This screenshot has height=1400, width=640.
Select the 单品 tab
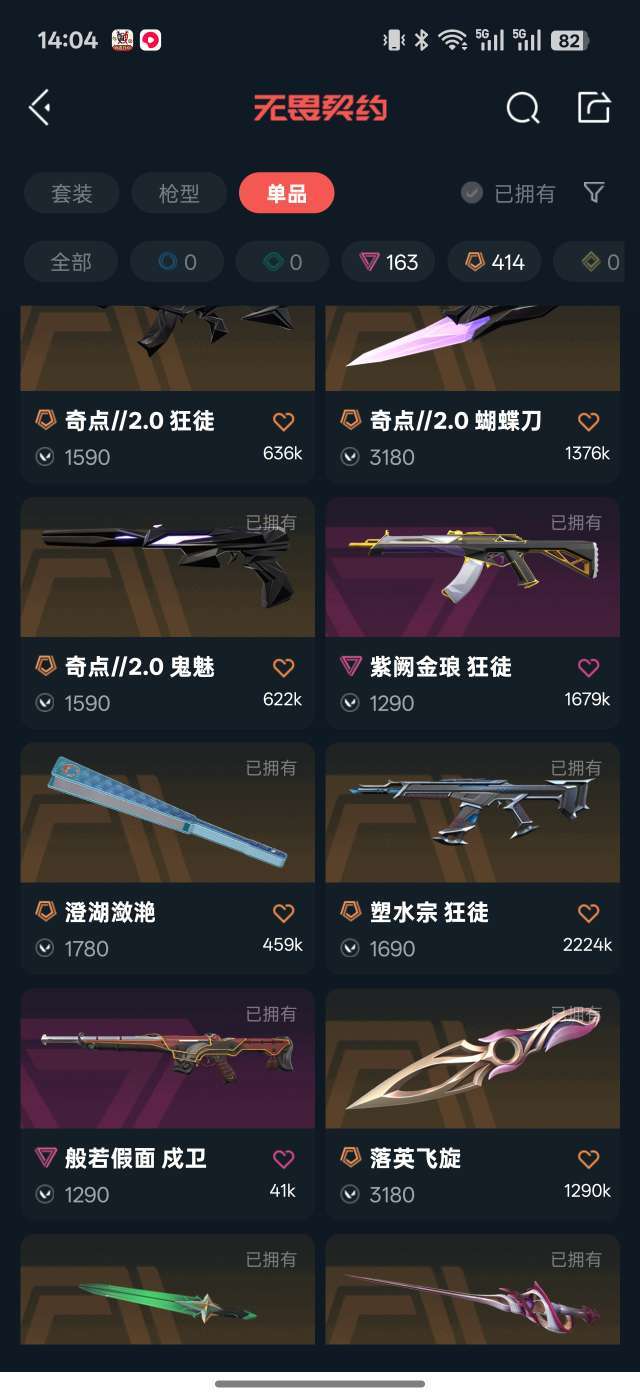[286, 193]
